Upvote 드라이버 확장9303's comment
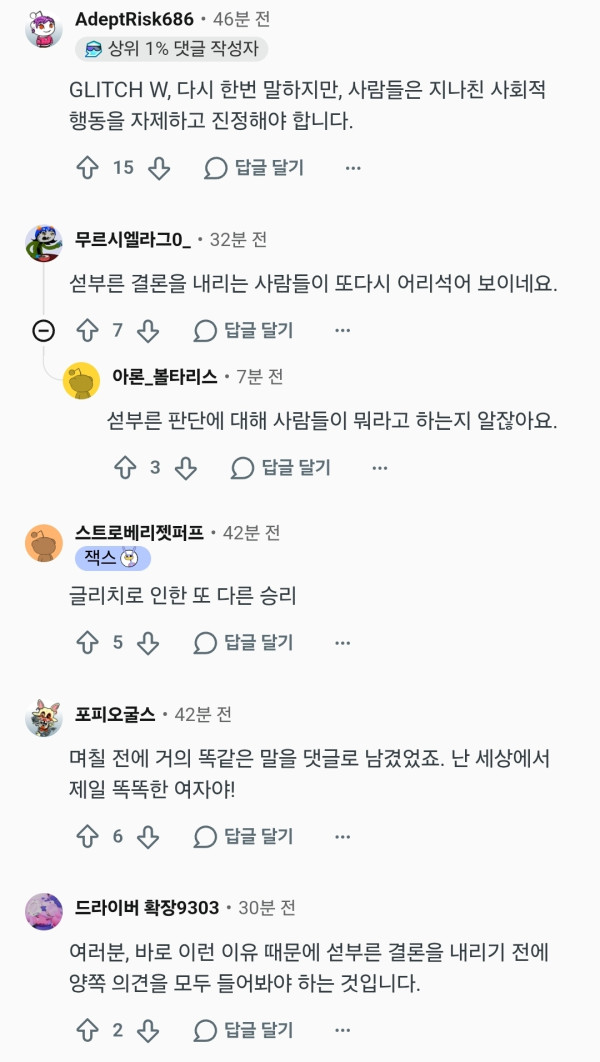 coord(87,1031)
